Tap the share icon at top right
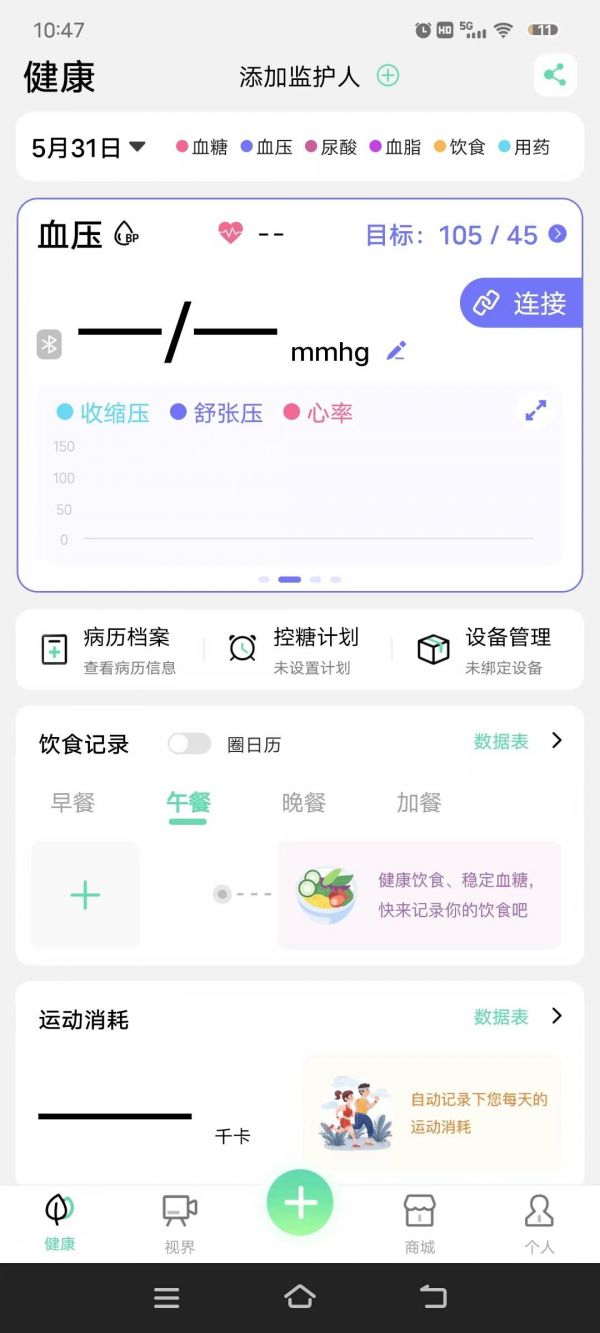Screen dimensions: 600x1333 pyautogui.click(x=555, y=75)
